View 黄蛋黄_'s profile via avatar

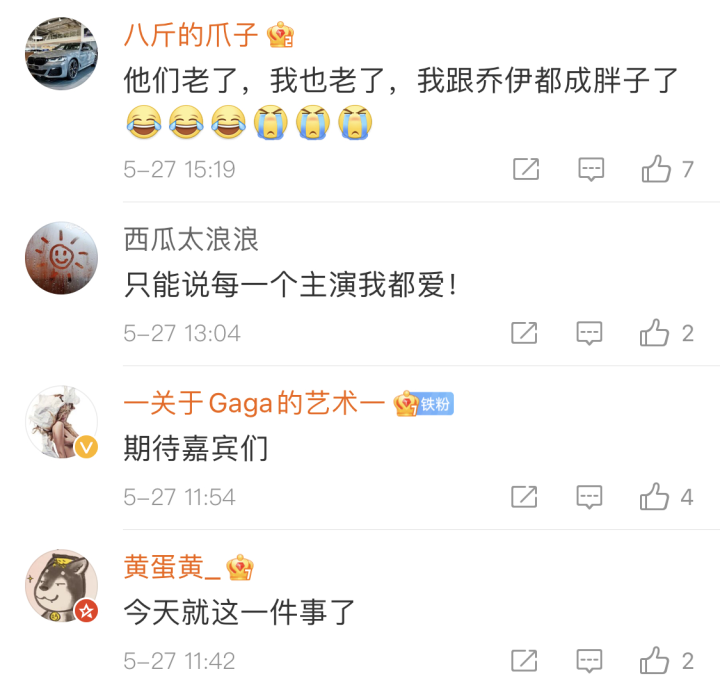pos(61,586)
